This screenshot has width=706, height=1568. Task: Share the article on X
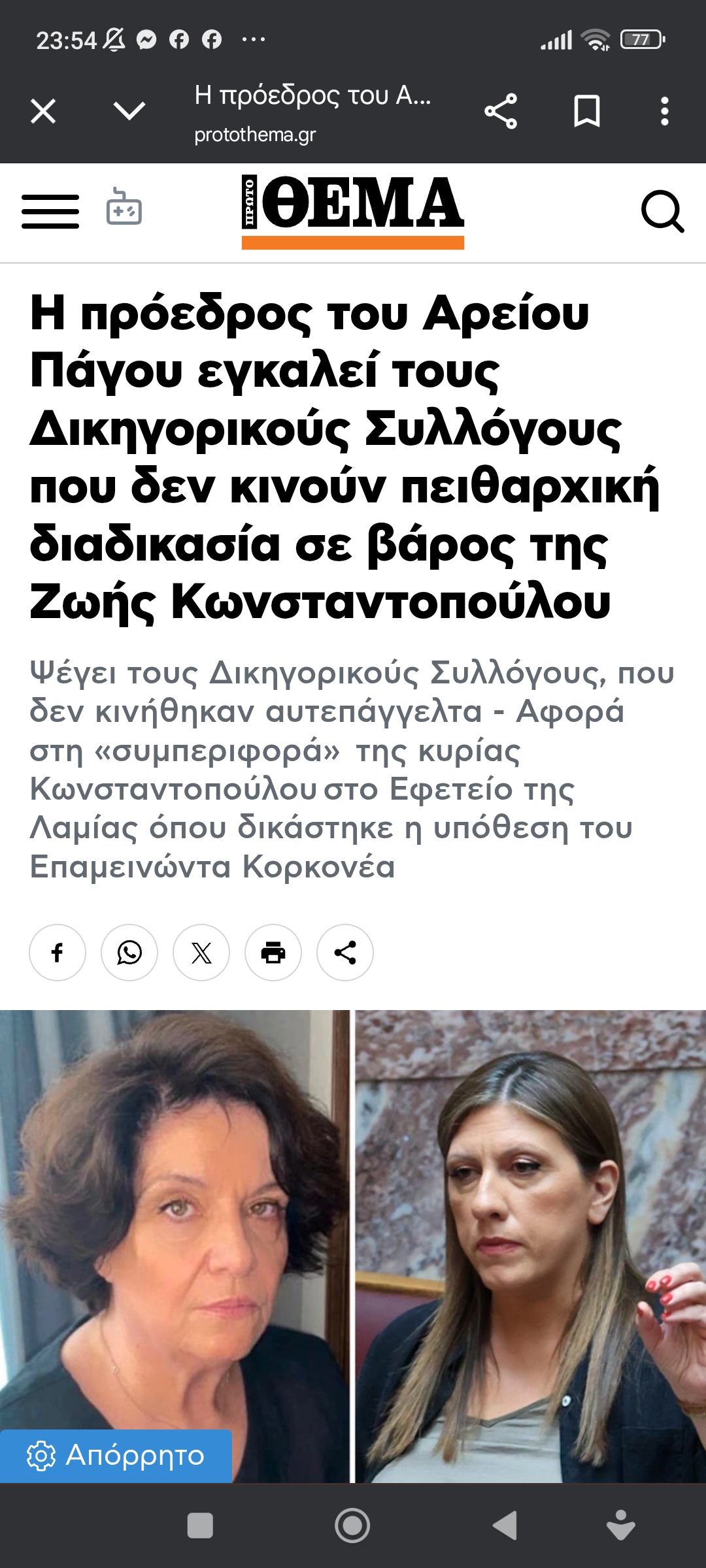201,953
